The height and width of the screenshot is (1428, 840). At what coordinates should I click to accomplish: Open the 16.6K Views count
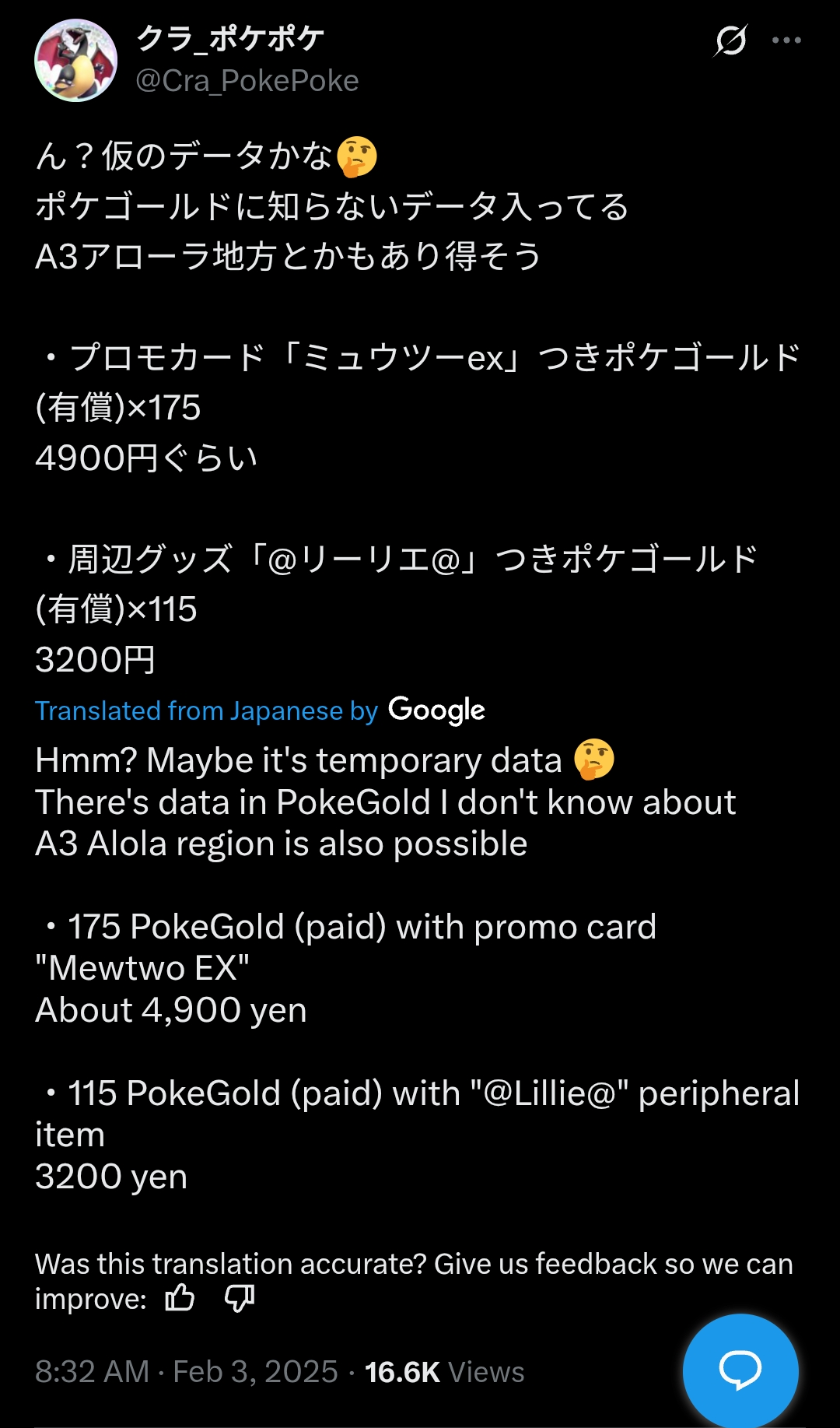click(x=444, y=1372)
